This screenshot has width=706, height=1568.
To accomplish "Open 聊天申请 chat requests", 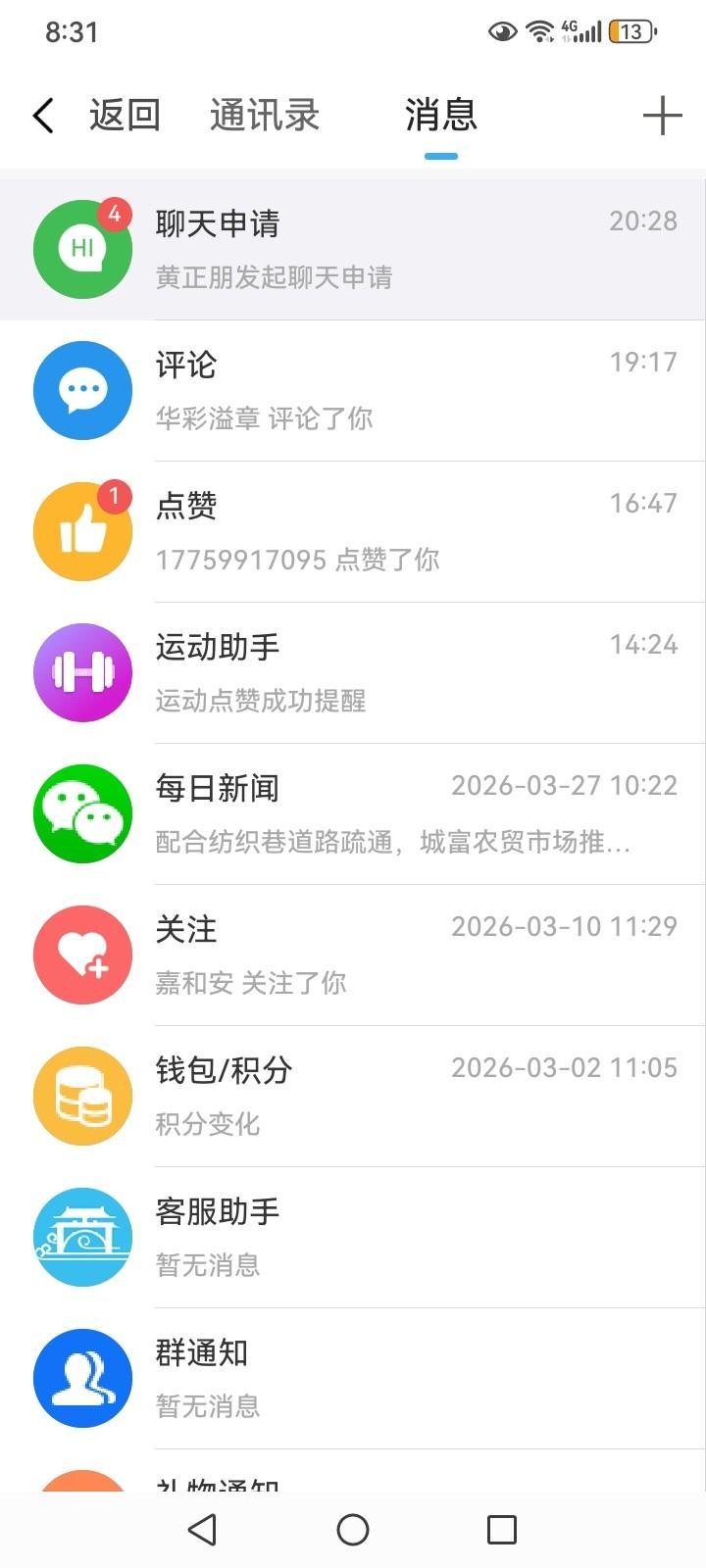I will coord(353,249).
